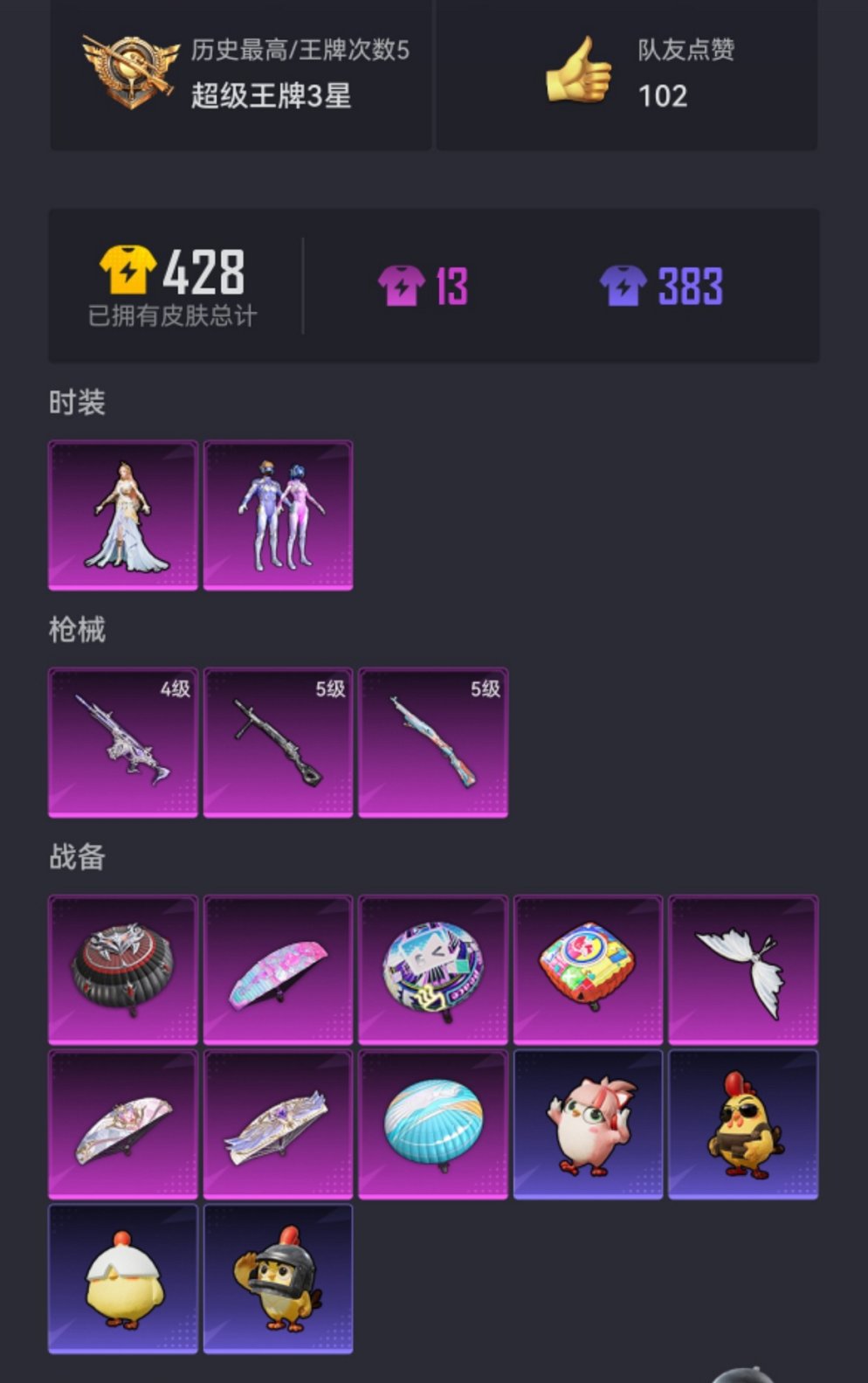View the sunglasses rooster mascot tile
868x1383 pixels.
pyautogui.click(x=743, y=1124)
